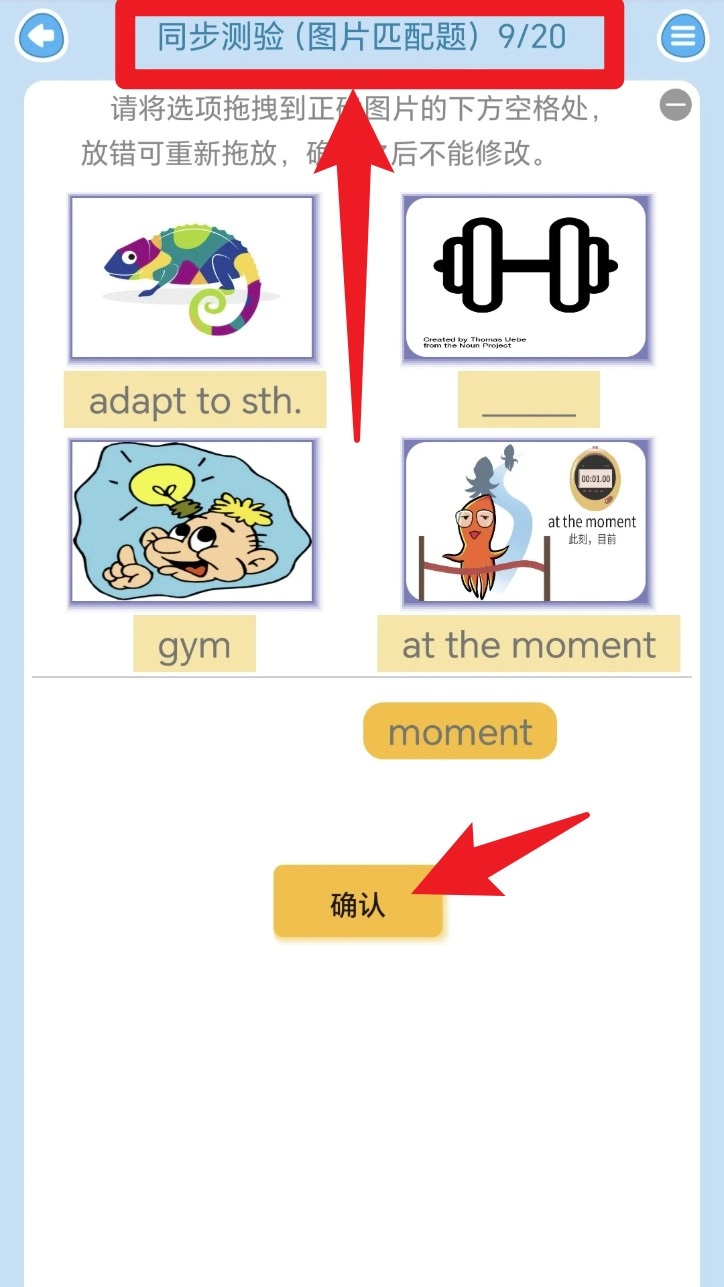Tap the 'gym' placed answer
Viewport: 724px width, 1287px height.
(x=195, y=645)
